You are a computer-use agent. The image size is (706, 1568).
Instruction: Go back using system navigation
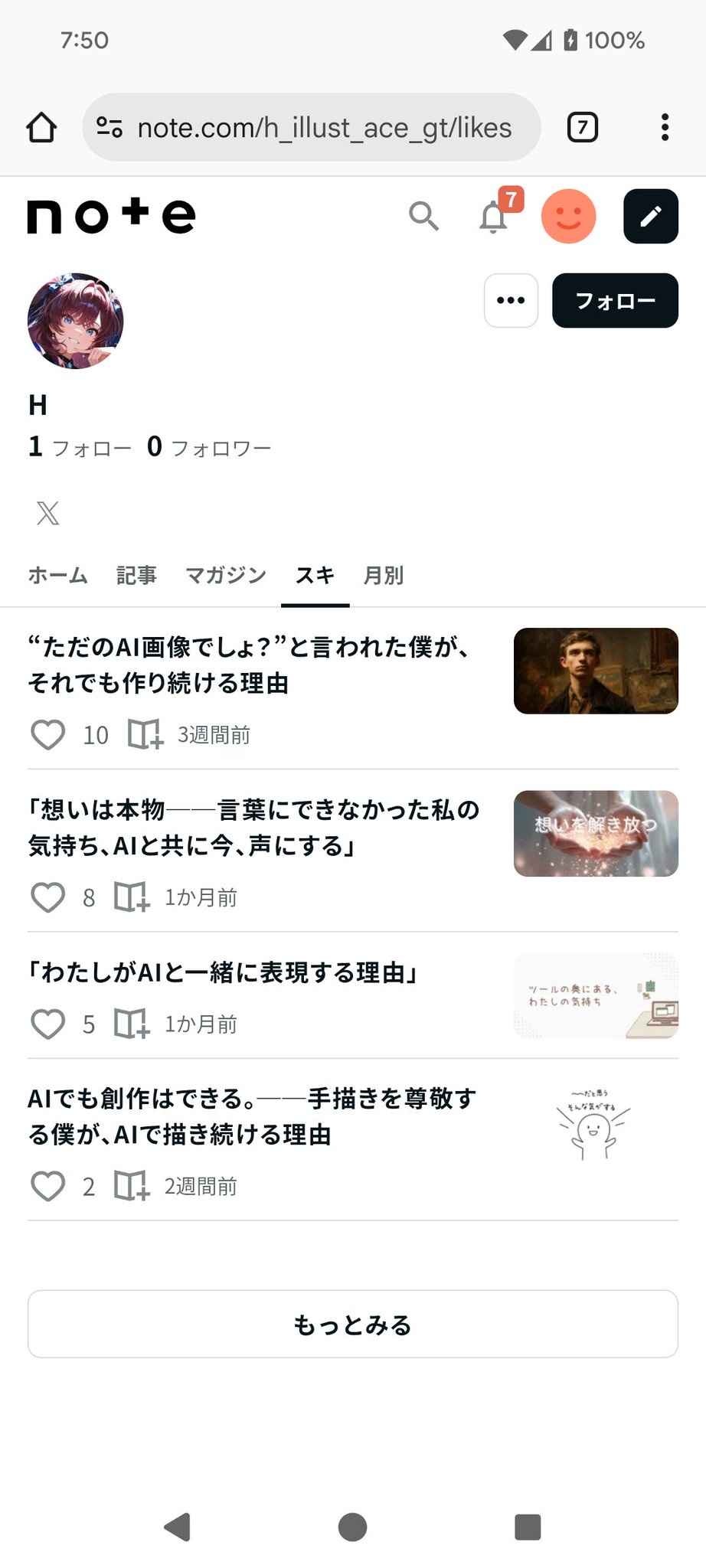pos(177,1527)
